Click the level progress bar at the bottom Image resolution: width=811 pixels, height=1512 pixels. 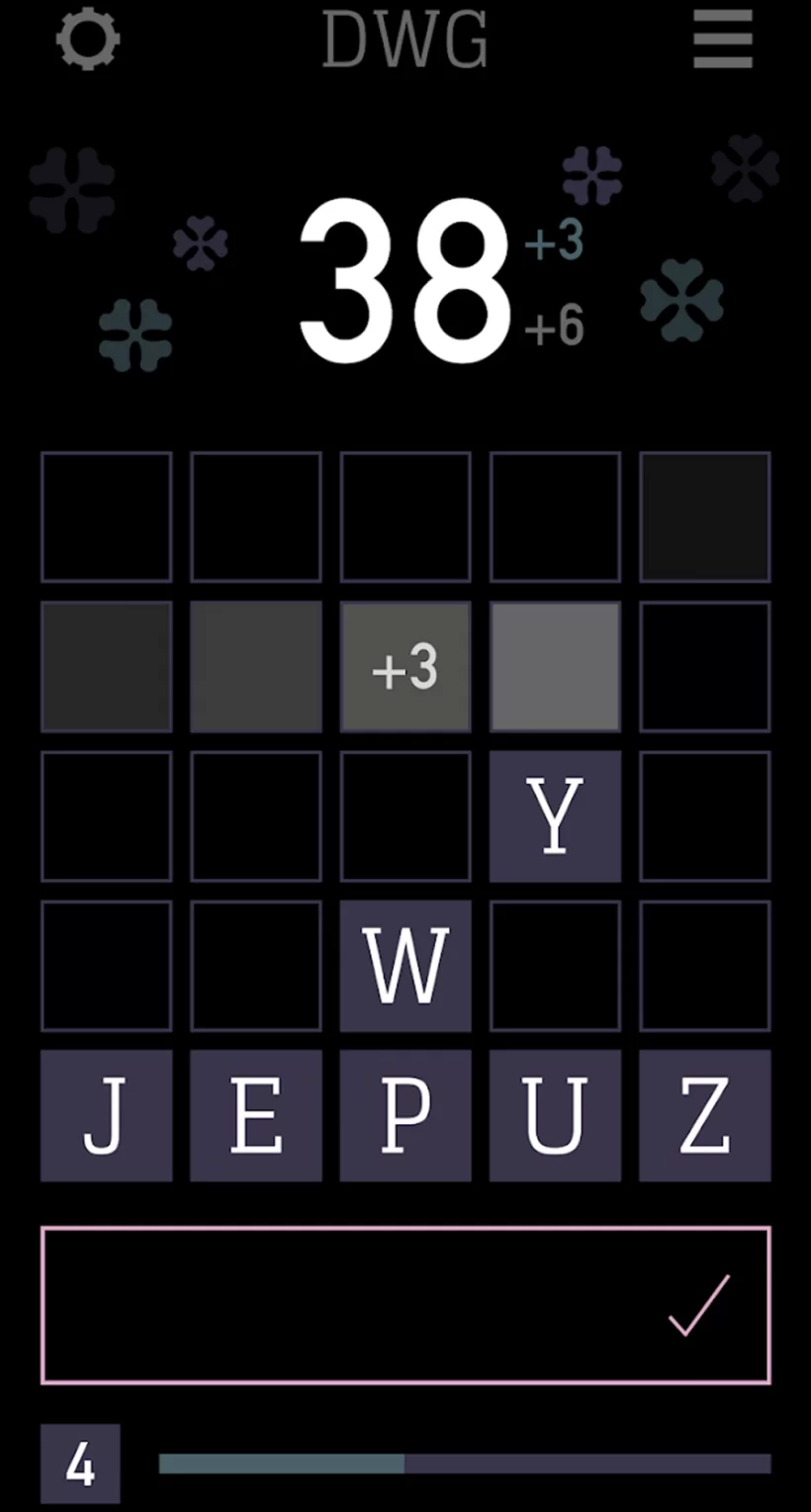[465, 1461]
